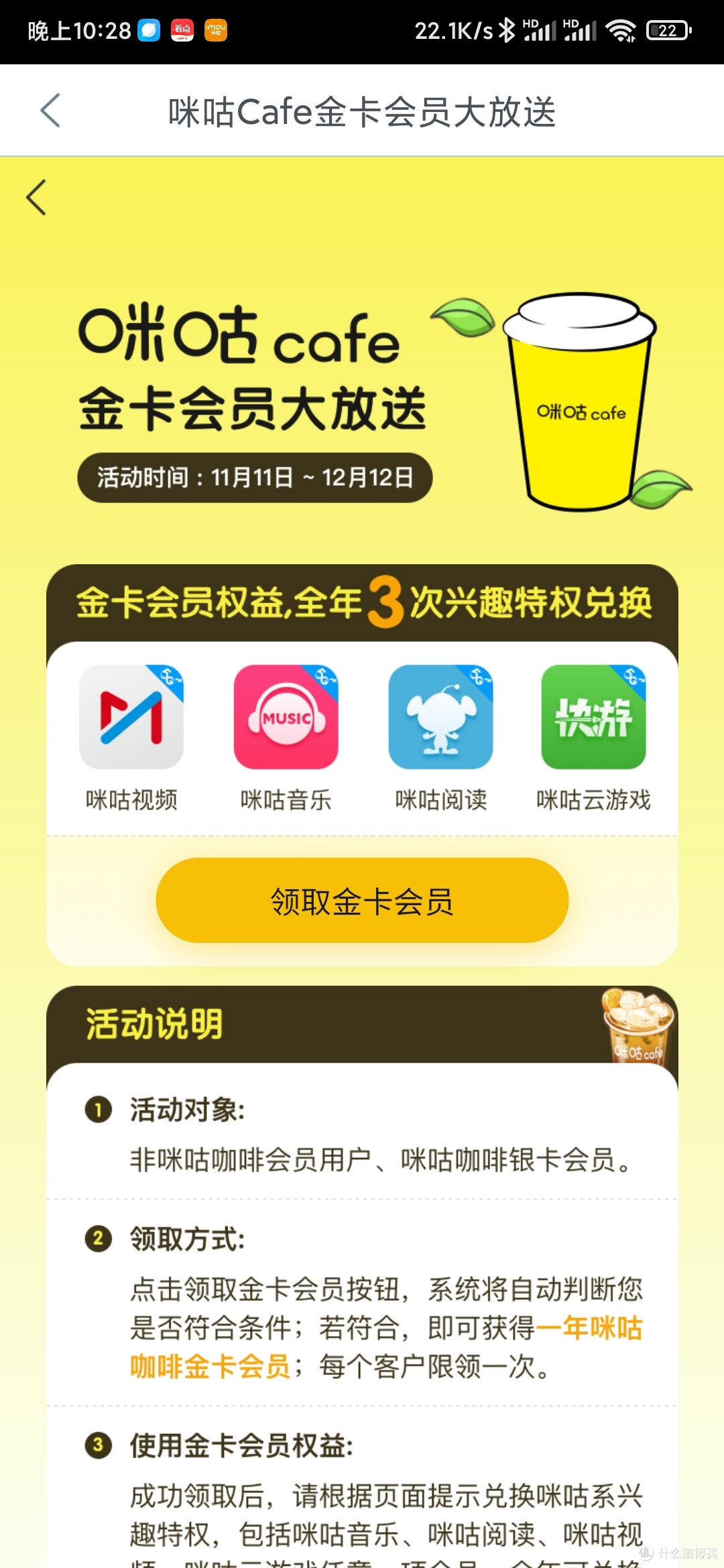Tap the Bluetooth icon in the status bar

[507, 29]
